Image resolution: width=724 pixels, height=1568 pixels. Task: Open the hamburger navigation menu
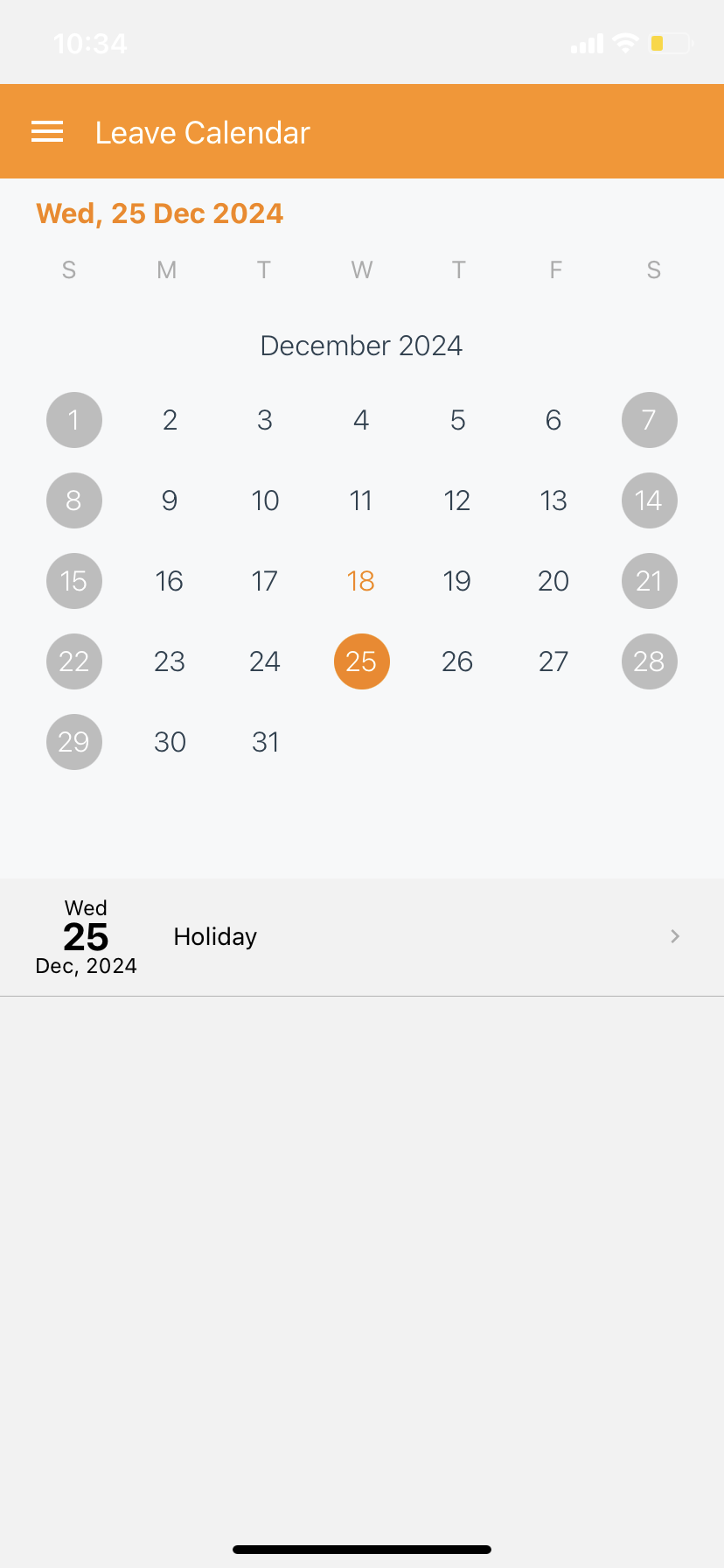[x=47, y=132]
